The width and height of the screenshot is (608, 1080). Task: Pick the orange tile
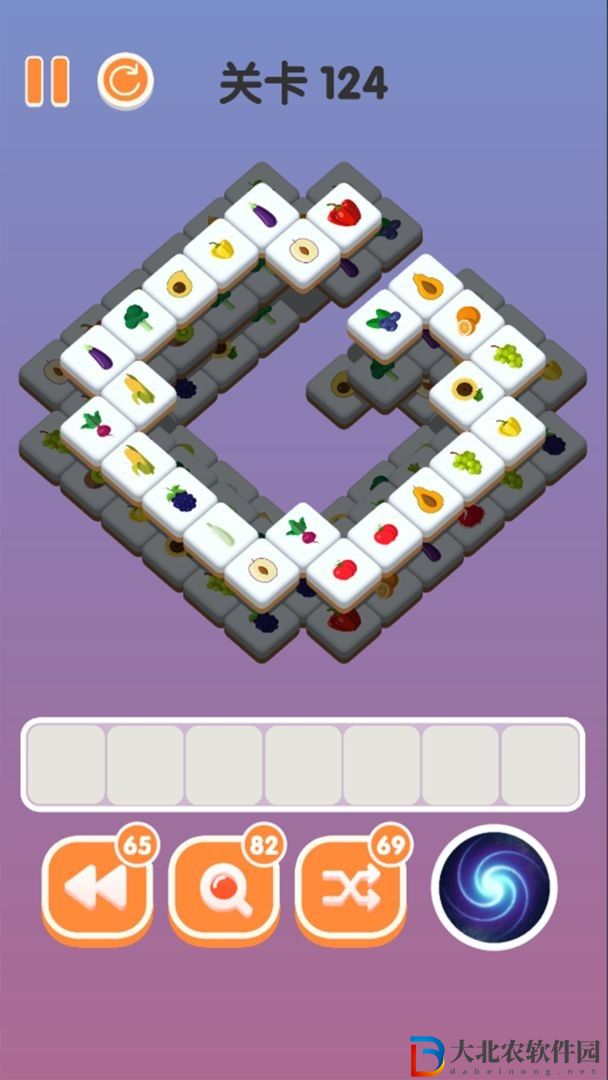466,322
